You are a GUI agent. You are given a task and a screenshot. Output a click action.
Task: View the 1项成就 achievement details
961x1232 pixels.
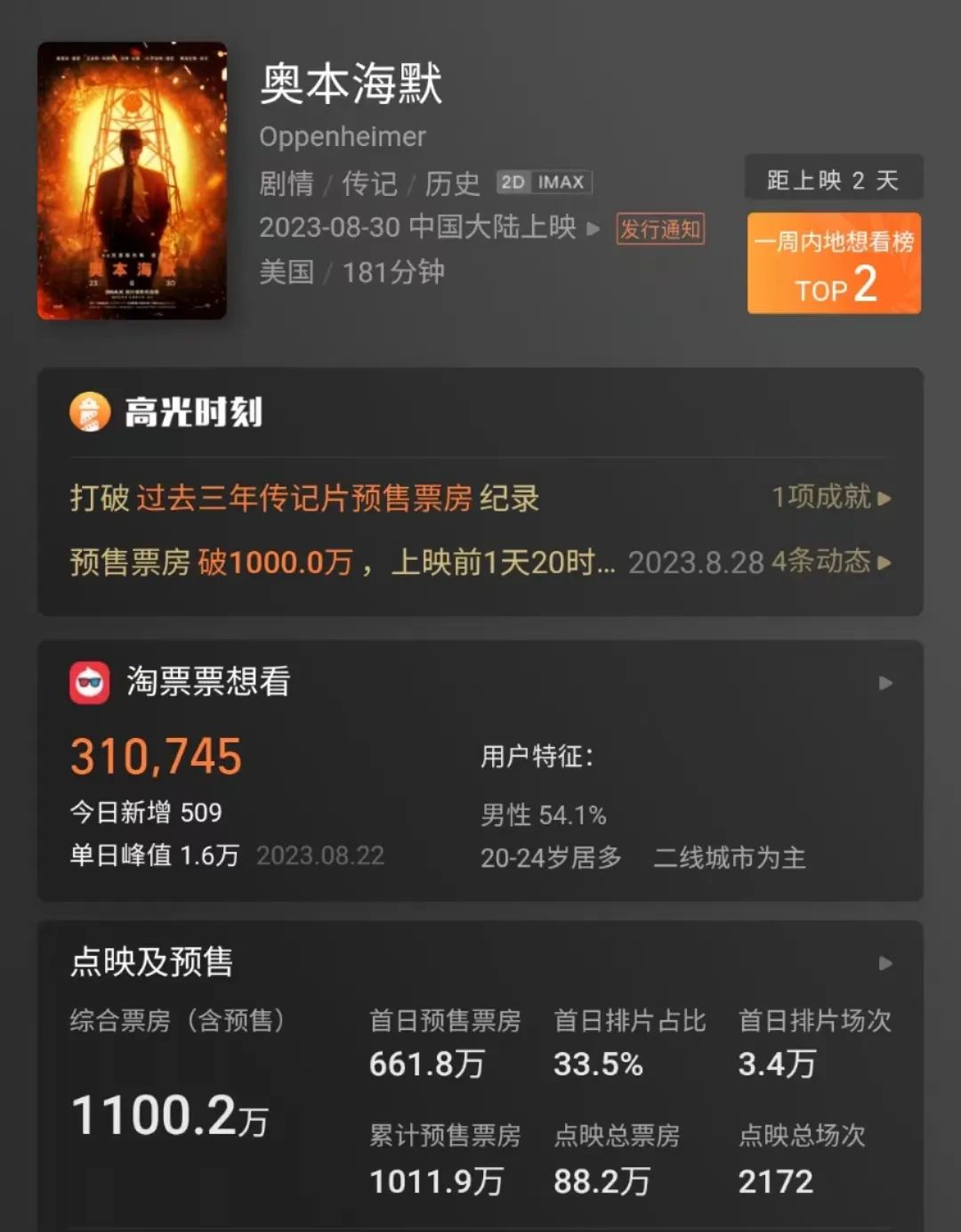[830, 497]
